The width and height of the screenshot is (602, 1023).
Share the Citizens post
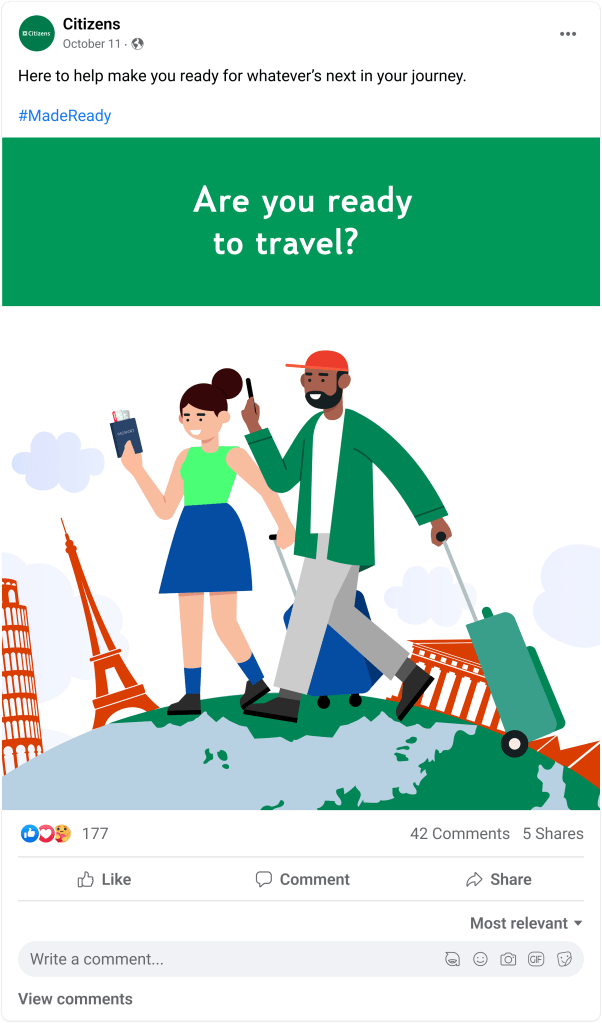[x=498, y=879]
